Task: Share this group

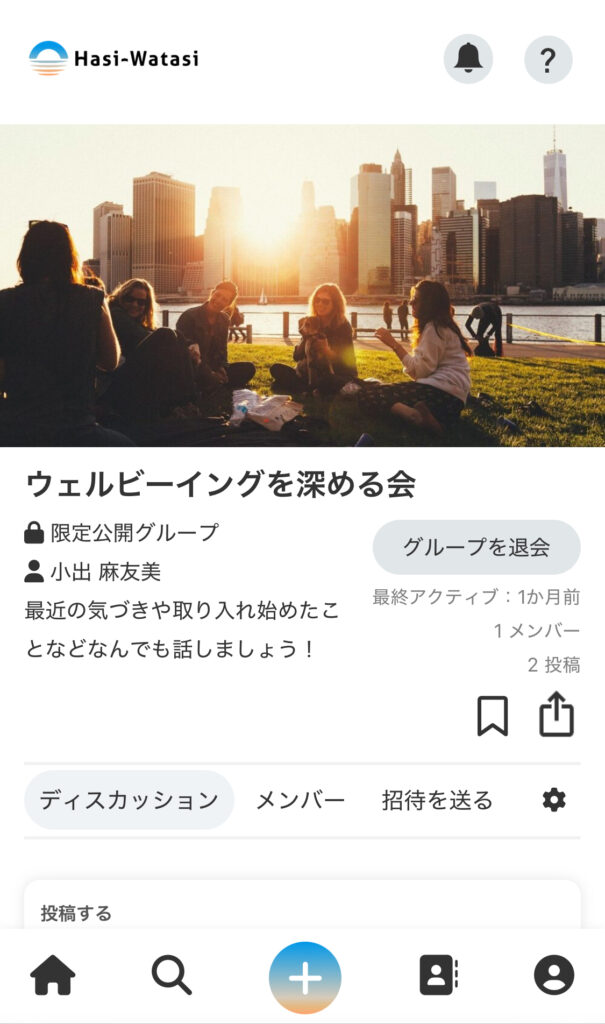Action: tap(557, 715)
